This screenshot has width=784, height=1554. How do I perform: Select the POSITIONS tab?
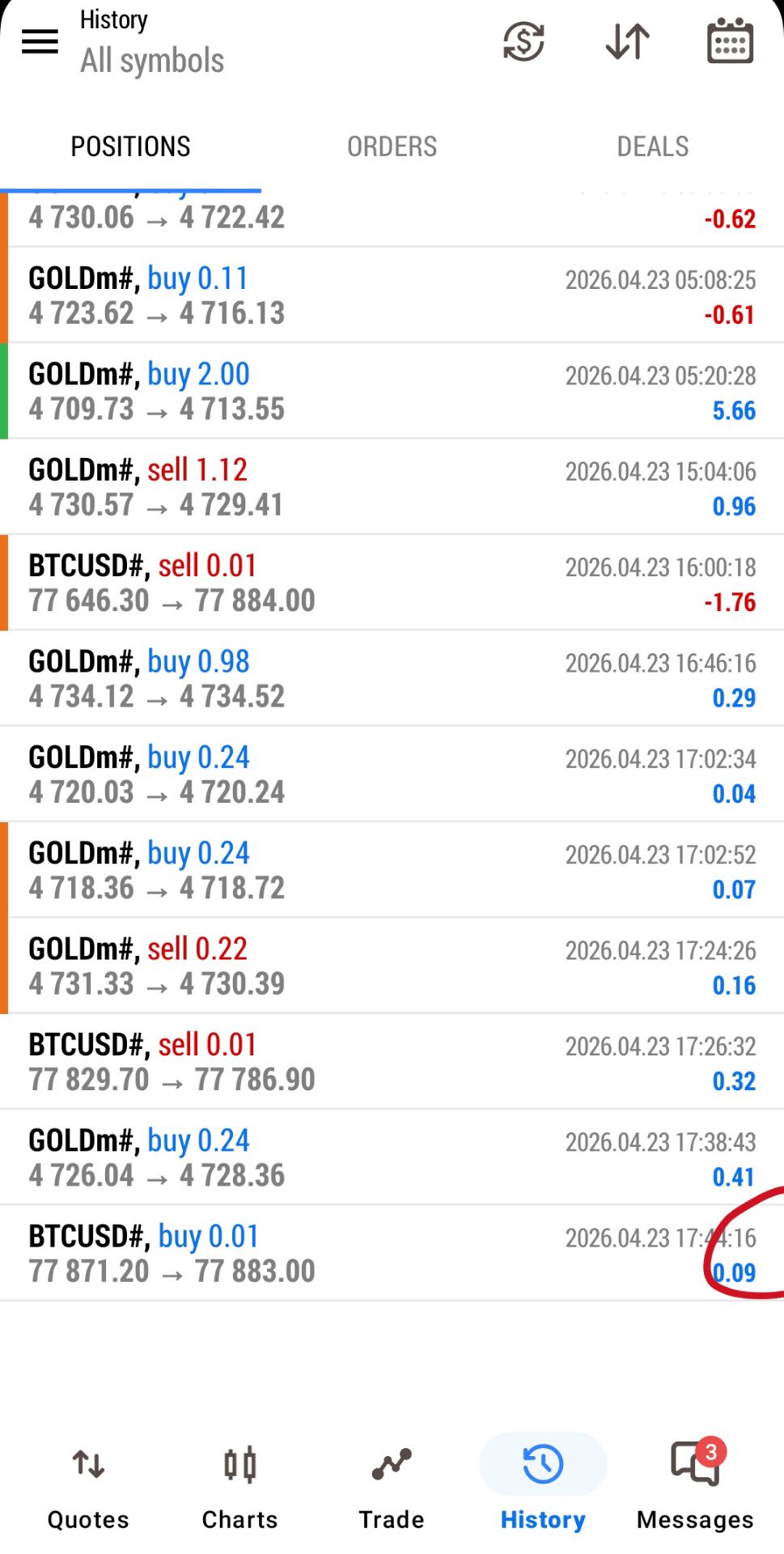coord(130,146)
